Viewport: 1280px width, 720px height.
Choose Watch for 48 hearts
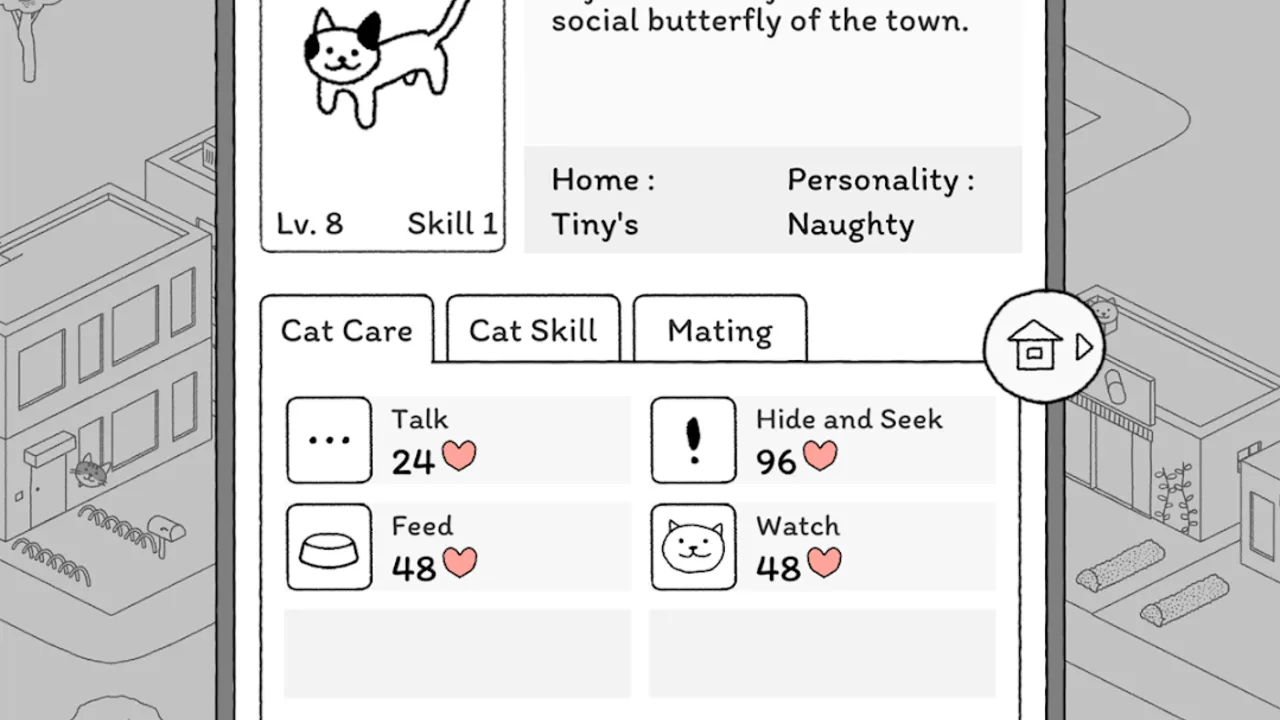tap(823, 546)
